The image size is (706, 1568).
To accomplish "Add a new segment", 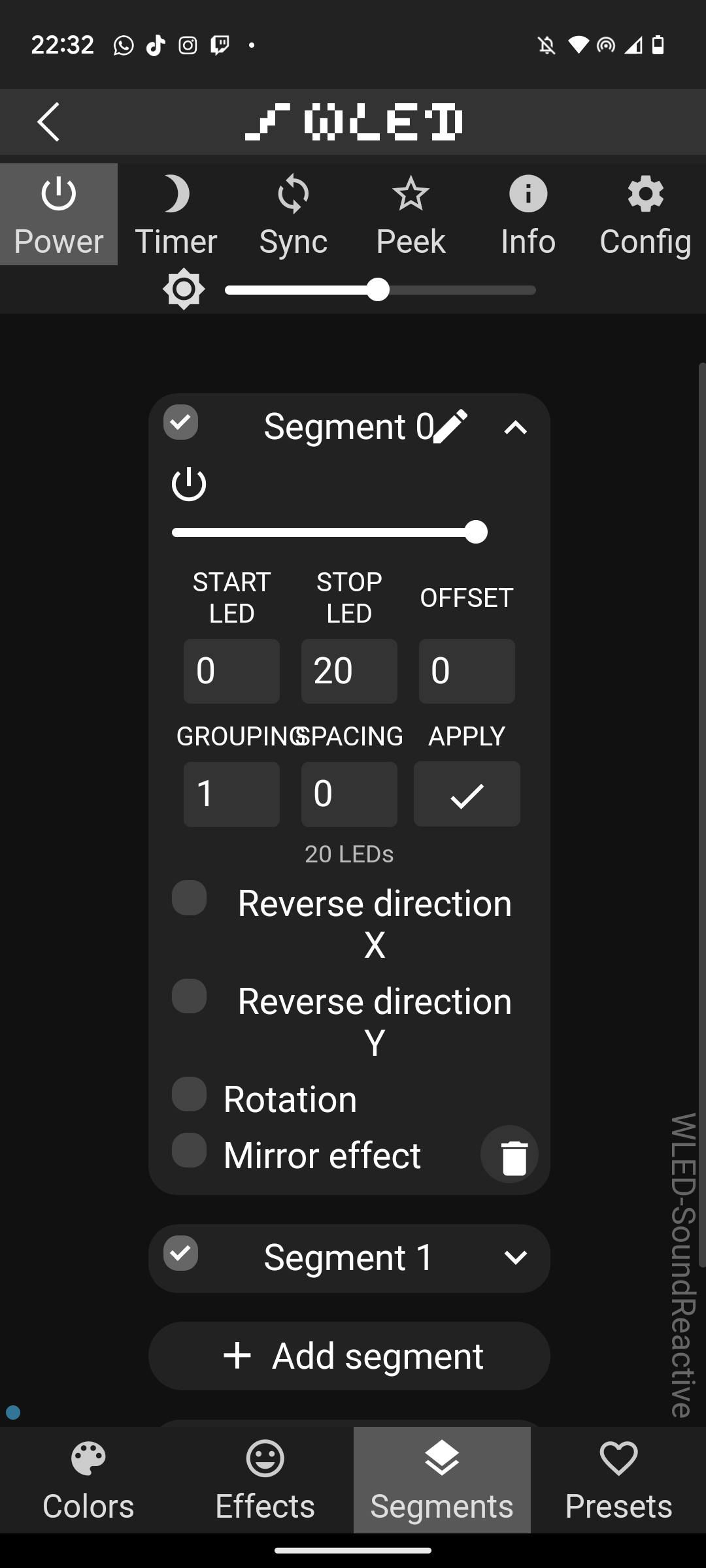I will point(349,1356).
